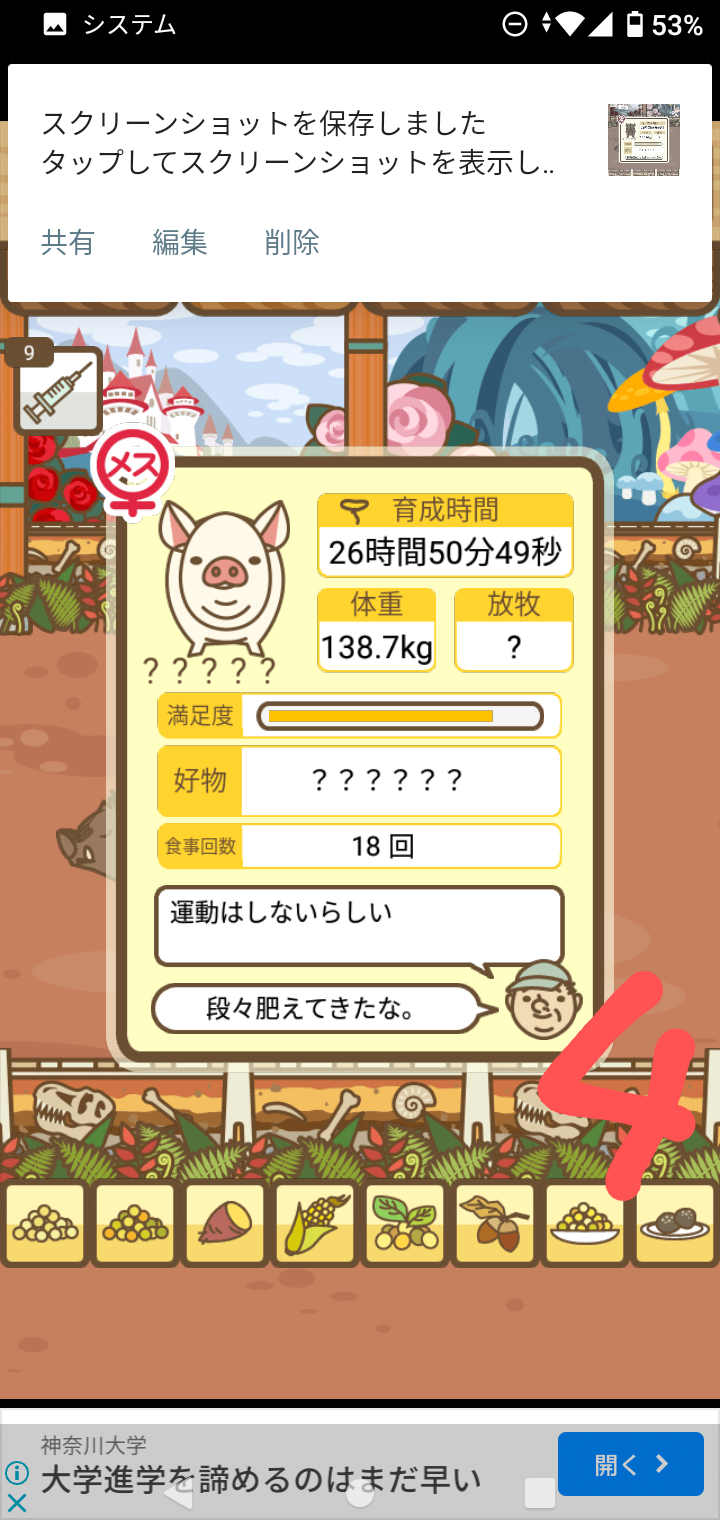Tap 編集 to edit the screenshot
This screenshot has height=1520, width=720.
180,242
